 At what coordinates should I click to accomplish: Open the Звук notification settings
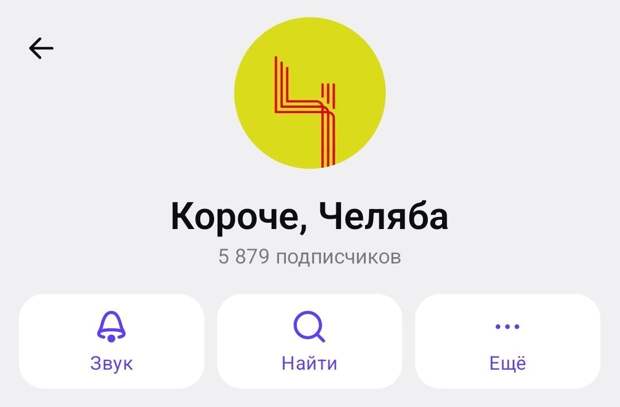click(111, 341)
